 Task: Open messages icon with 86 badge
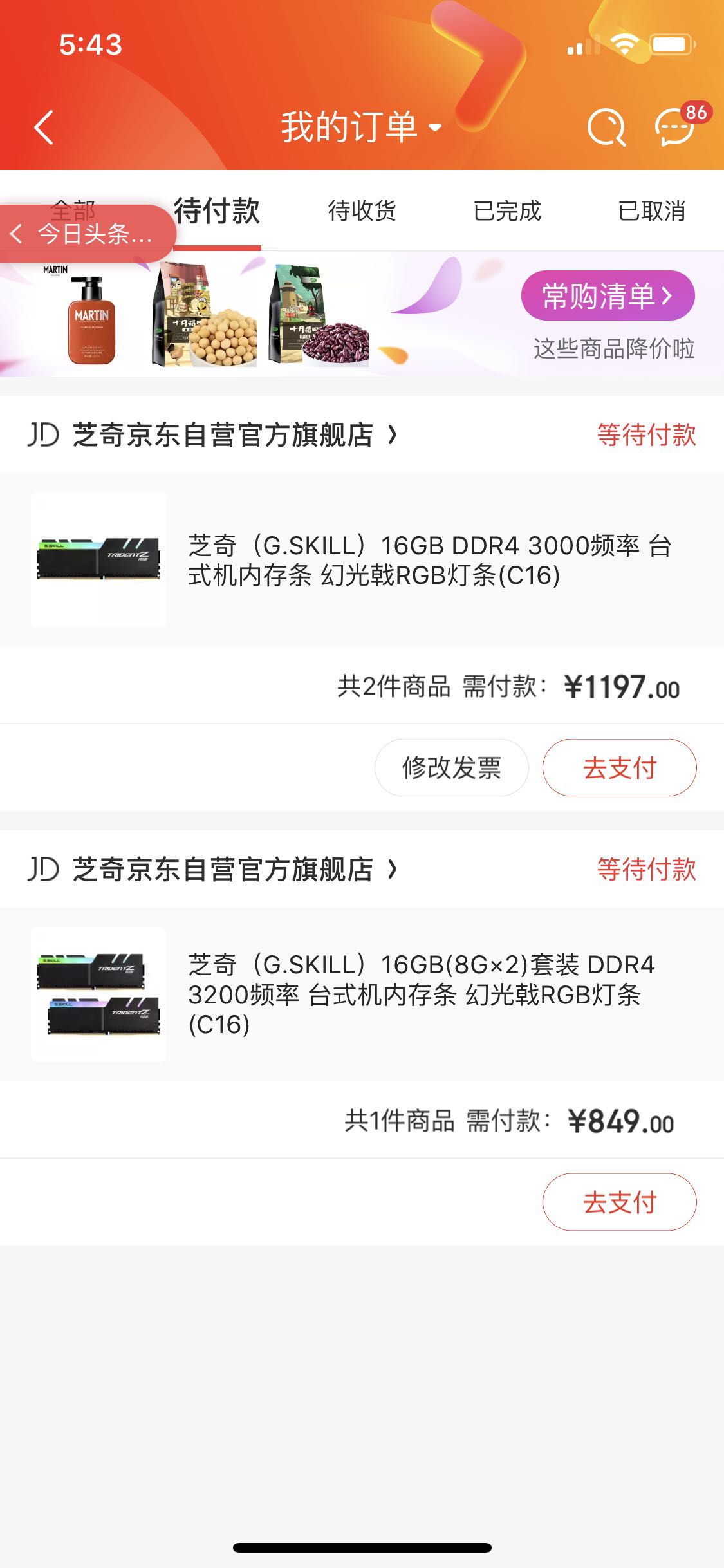[x=675, y=126]
